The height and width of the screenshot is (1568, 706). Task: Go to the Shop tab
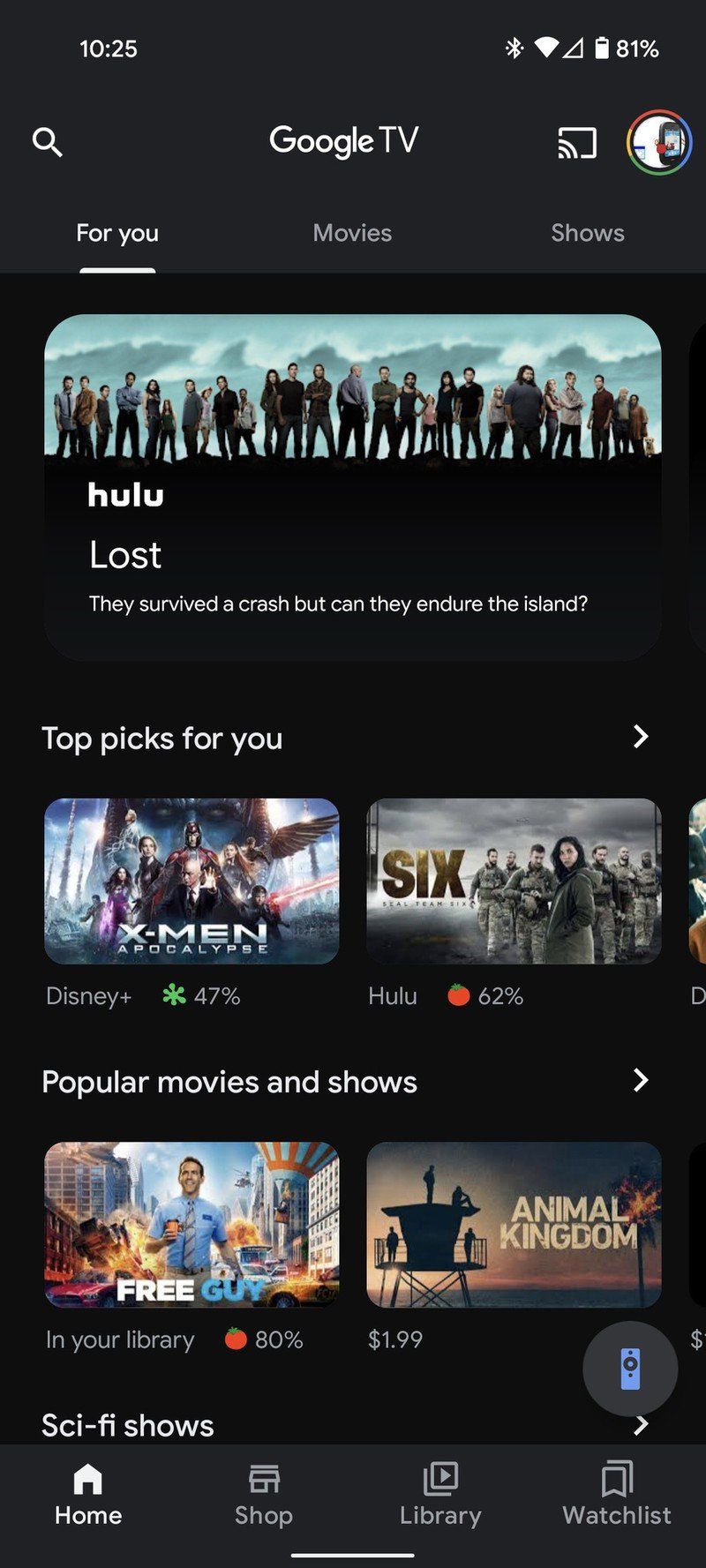pyautogui.click(x=264, y=1495)
